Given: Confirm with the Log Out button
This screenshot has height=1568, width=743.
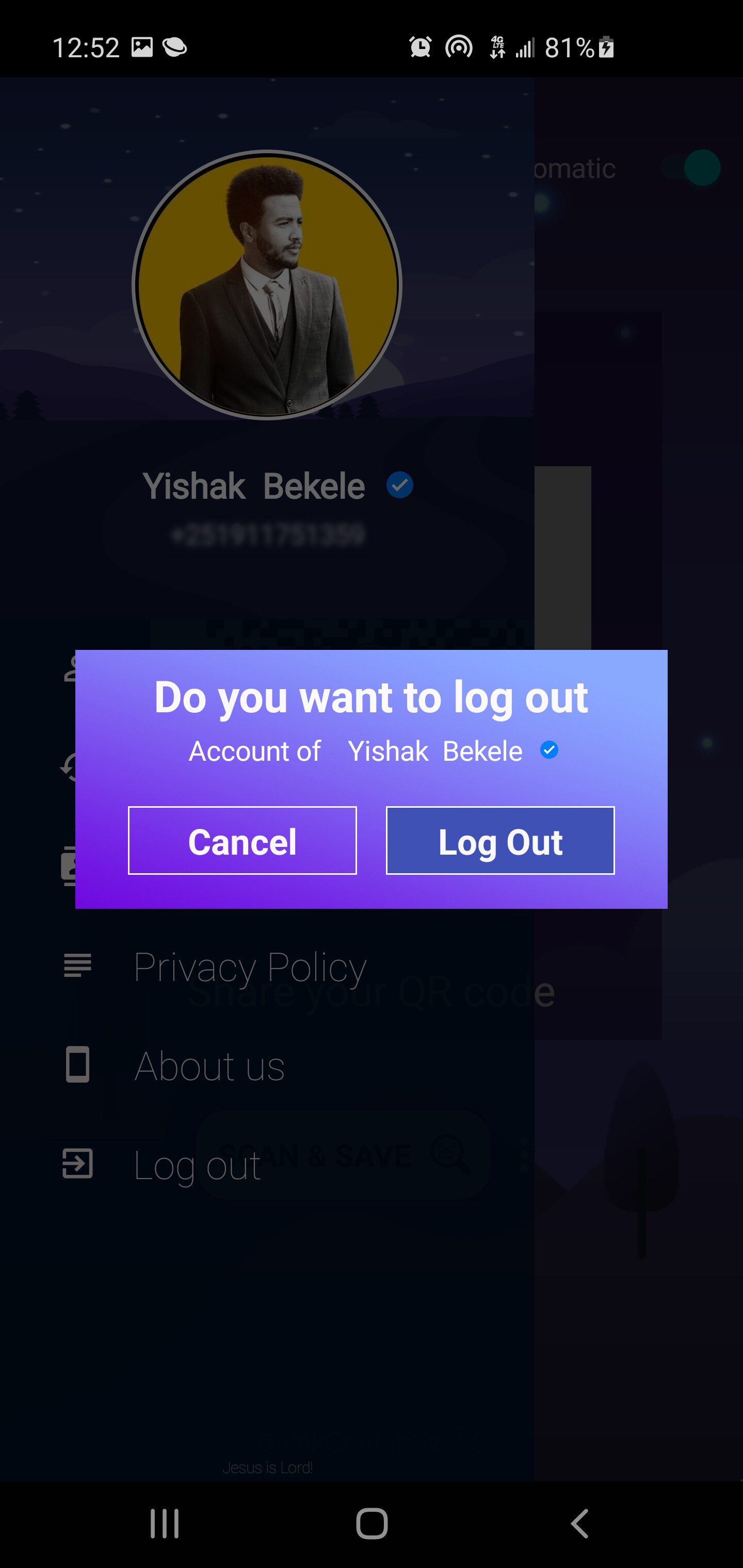Looking at the screenshot, I should point(500,841).
